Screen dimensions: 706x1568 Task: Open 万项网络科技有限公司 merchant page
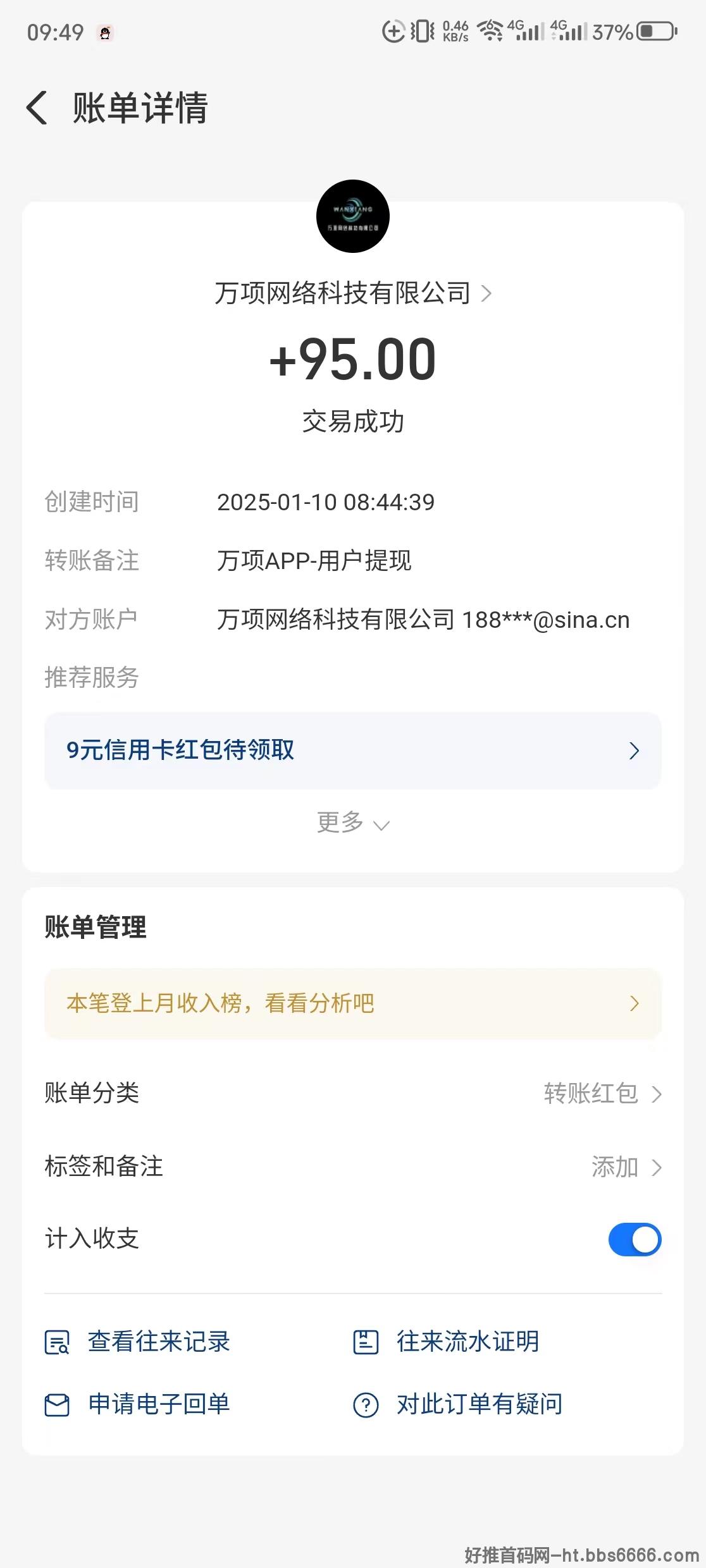tap(352, 293)
